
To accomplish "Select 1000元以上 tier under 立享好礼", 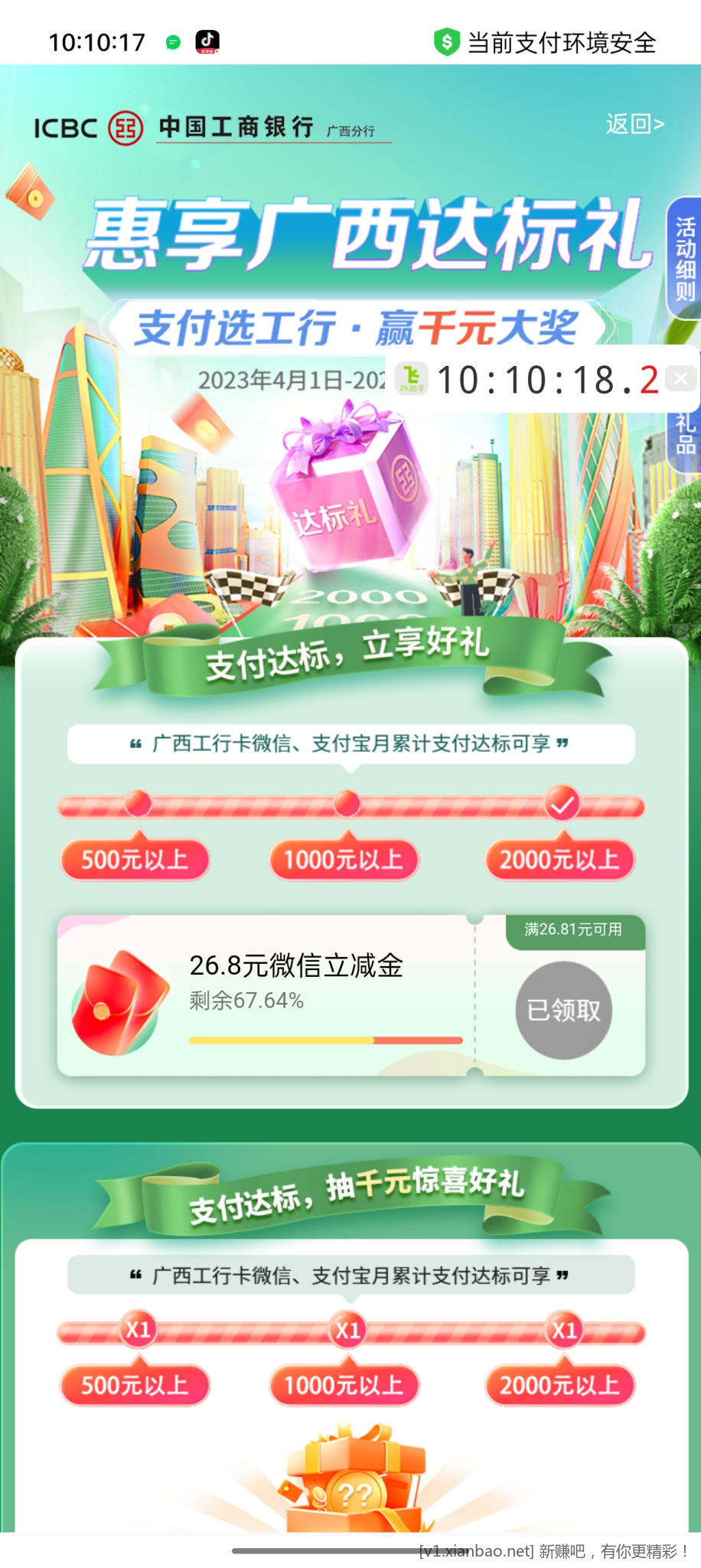I will 344,859.
